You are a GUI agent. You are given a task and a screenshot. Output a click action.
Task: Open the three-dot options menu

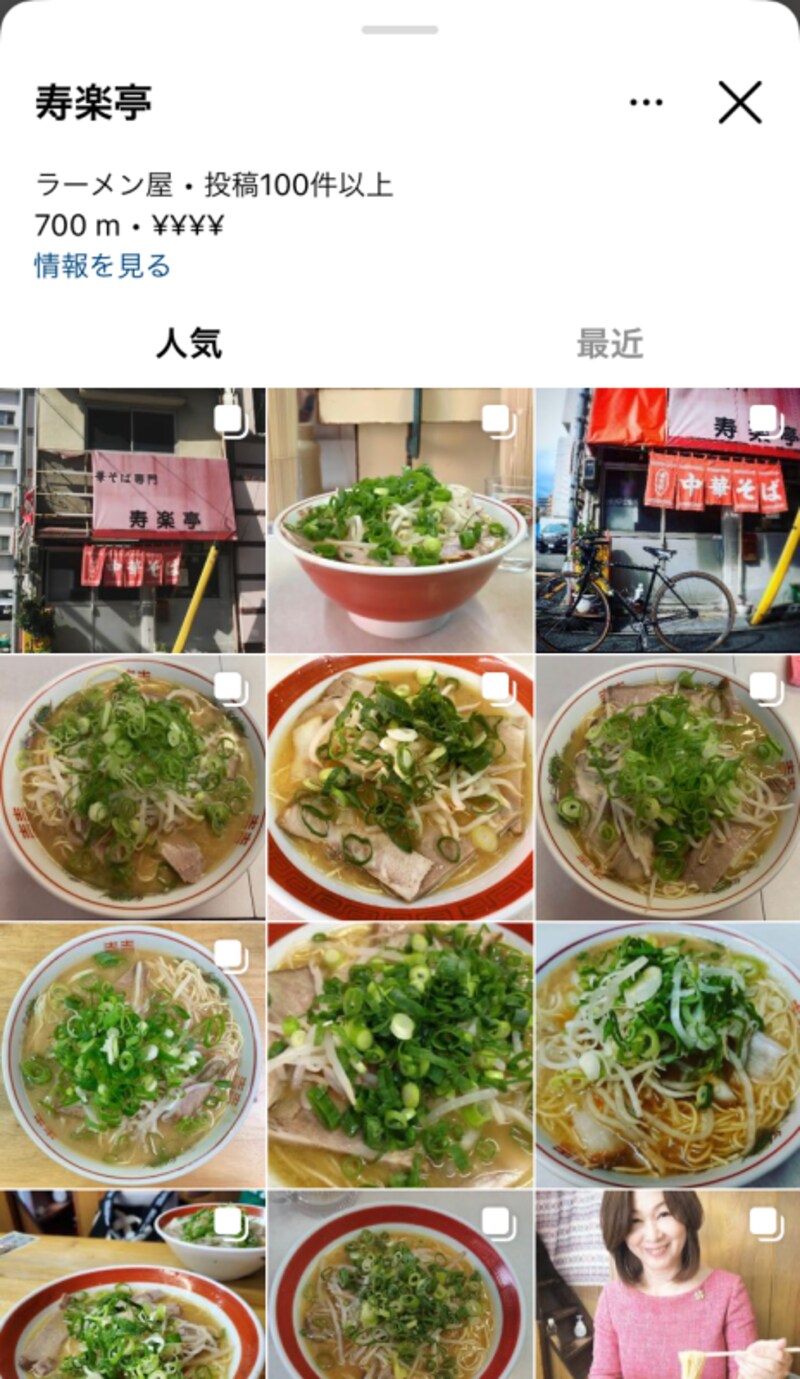646,102
